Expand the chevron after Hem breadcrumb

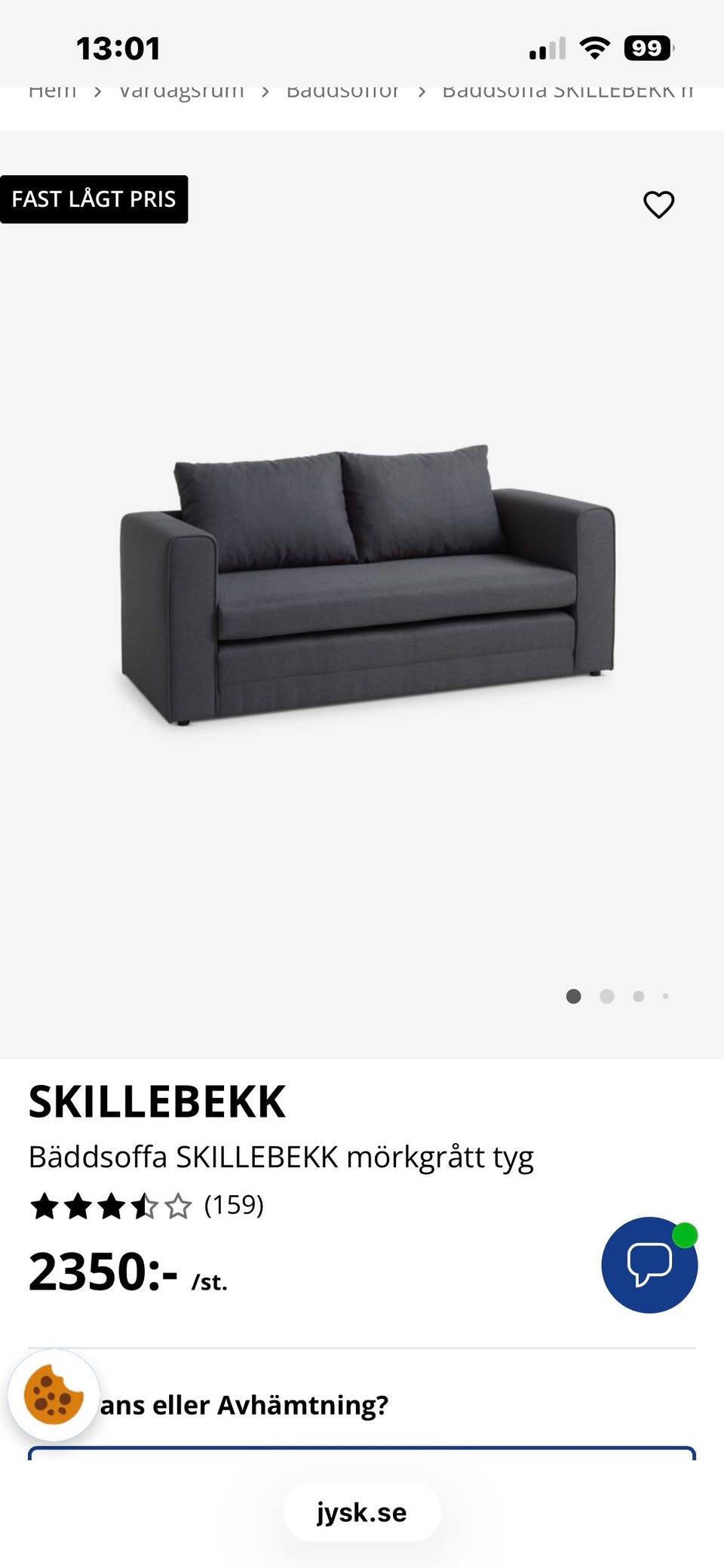98,90
